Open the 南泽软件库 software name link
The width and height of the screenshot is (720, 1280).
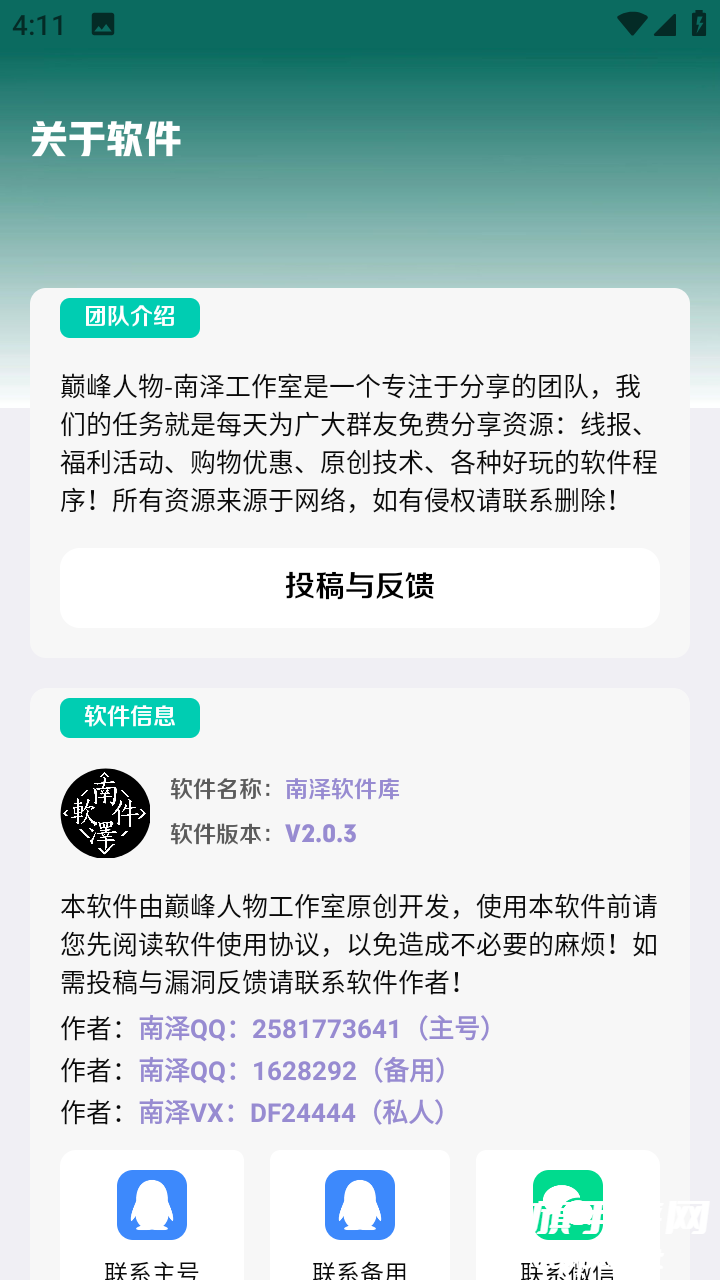tap(340, 790)
